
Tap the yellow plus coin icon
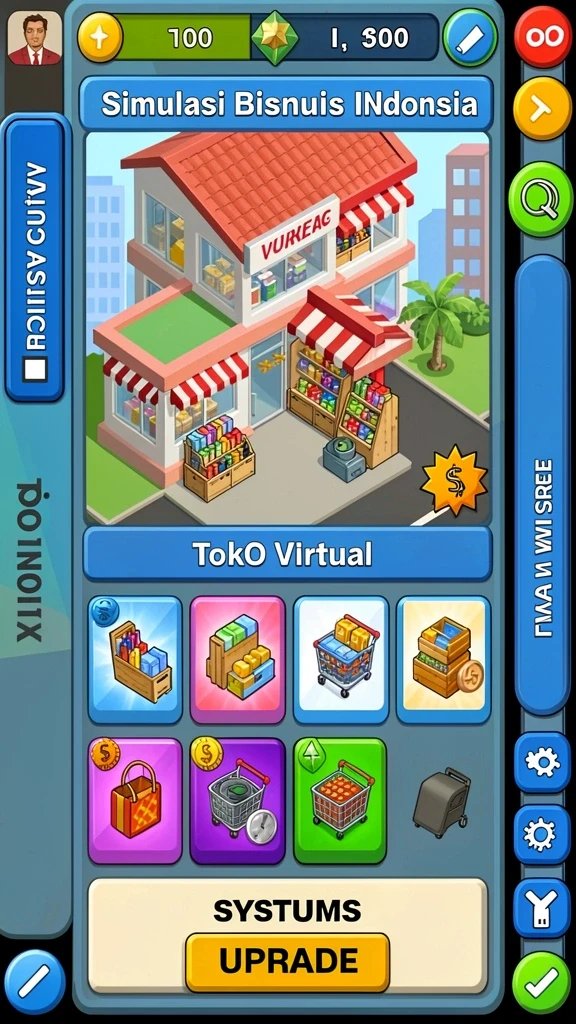[100, 38]
